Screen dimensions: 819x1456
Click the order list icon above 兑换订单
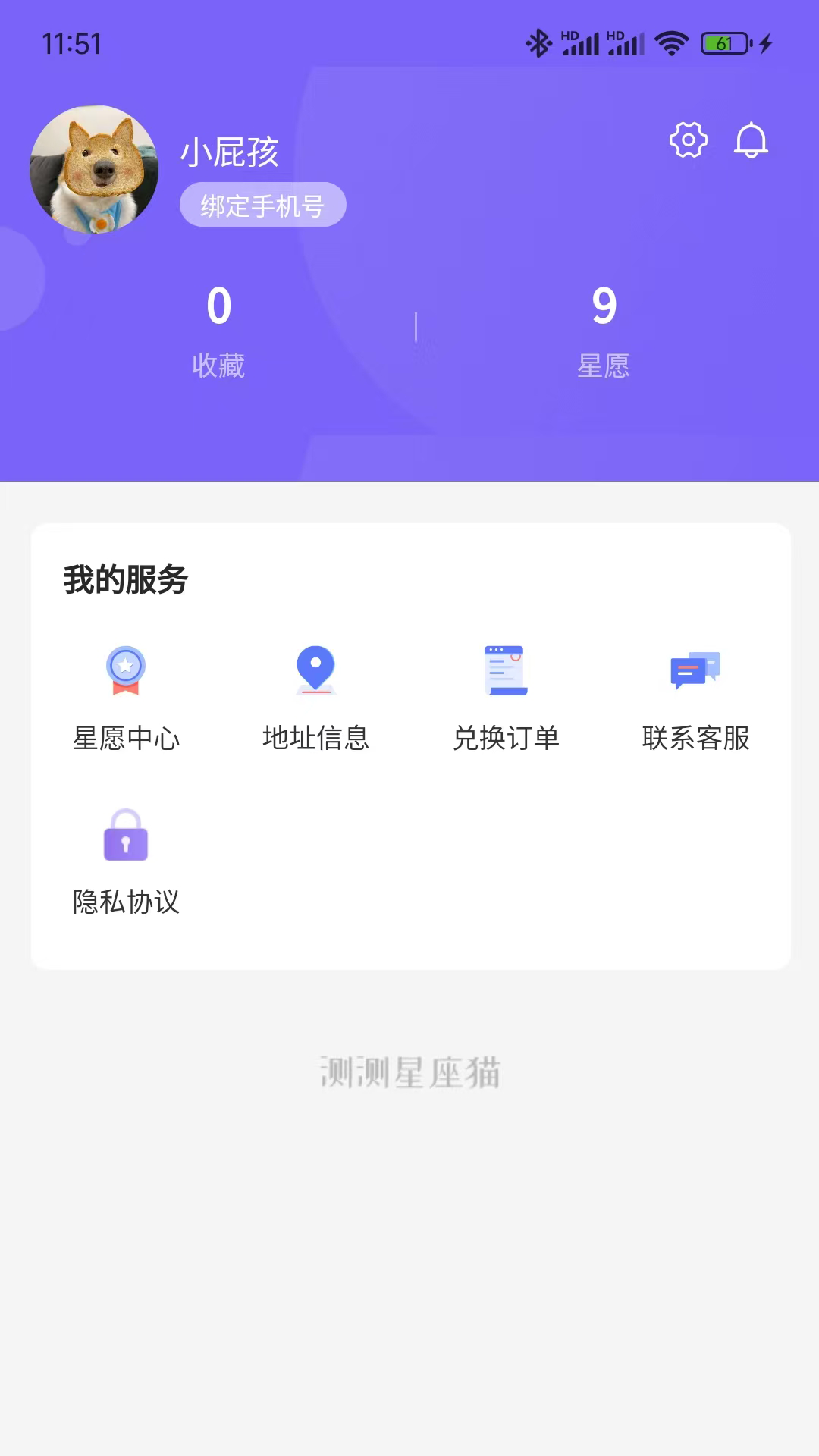[x=505, y=669]
